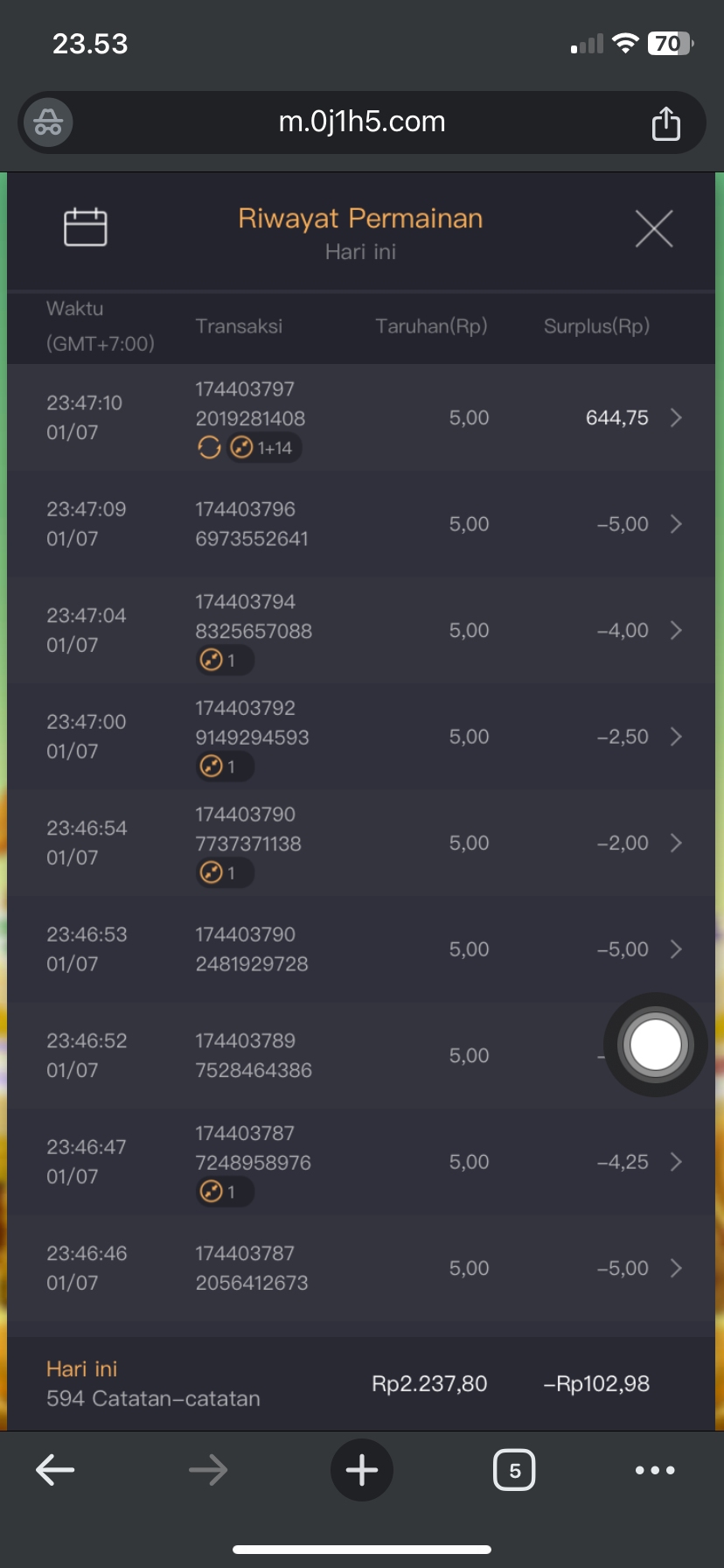Open a new browser tab
This screenshot has width=724, height=1568.
click(x=362, y=1470)
